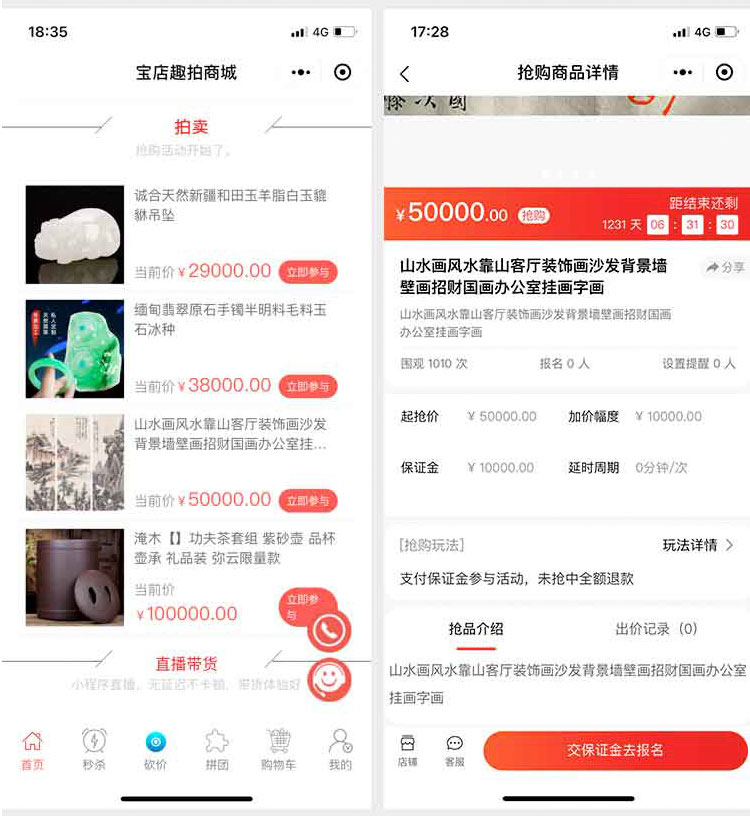Screen dimensions: 750x816
Task: Join the 38000.00 jadeite auction via 立即参与
Action: pyautogui.click(x=308, y=386)
